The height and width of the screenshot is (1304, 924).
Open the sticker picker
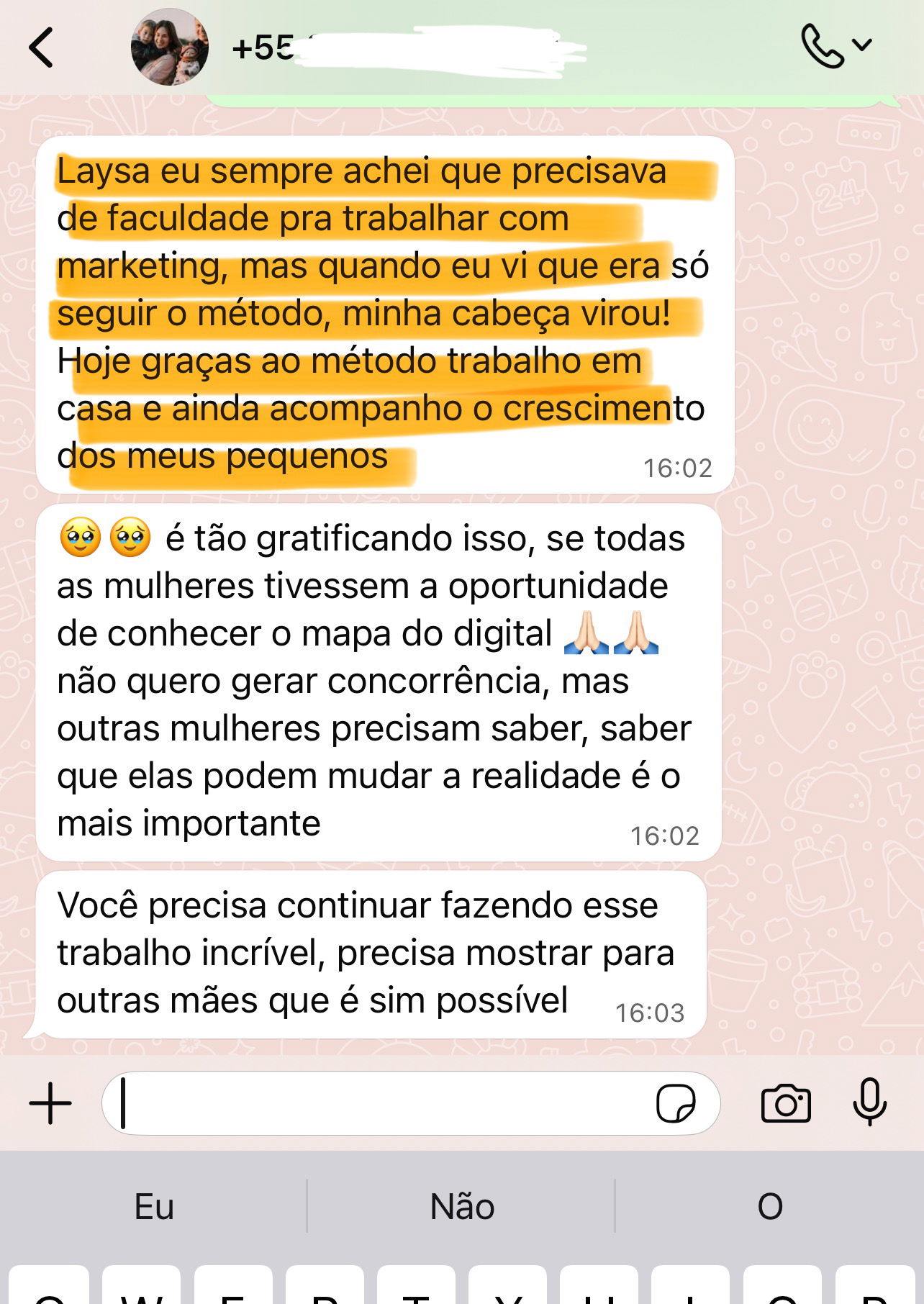(x=676, y=1103)
